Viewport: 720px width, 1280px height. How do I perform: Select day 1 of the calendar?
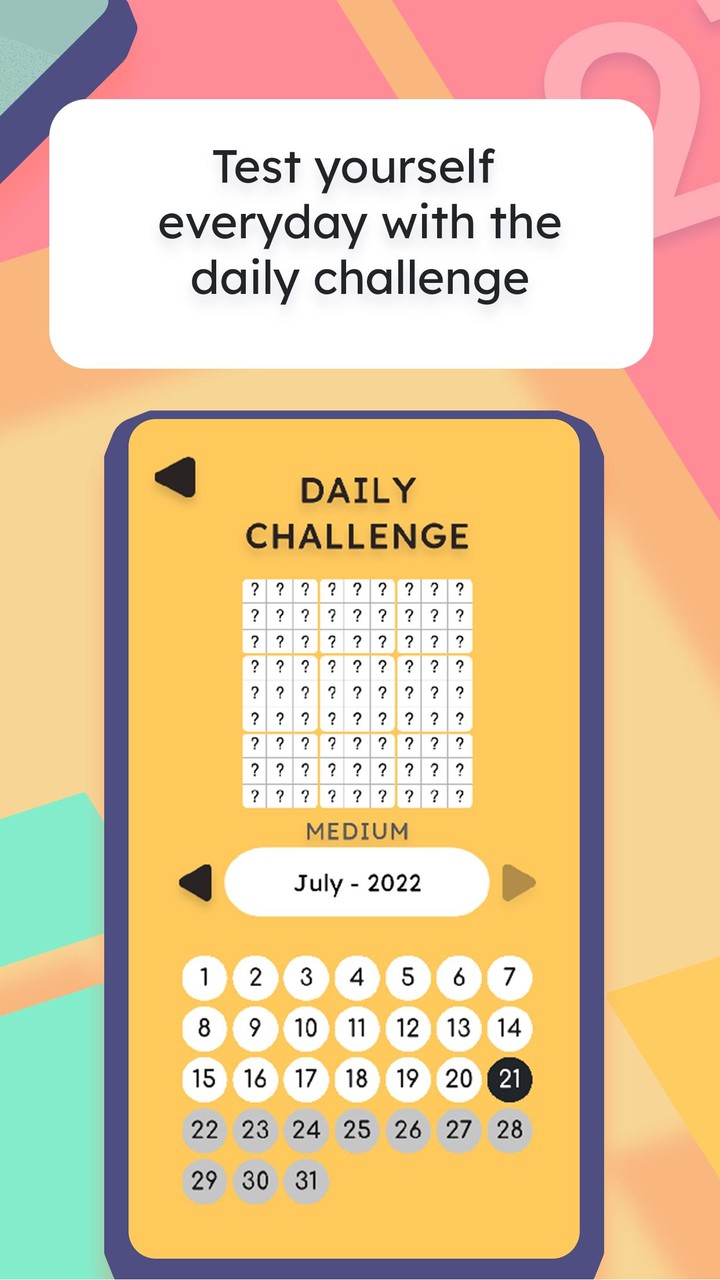pos(204,977)
